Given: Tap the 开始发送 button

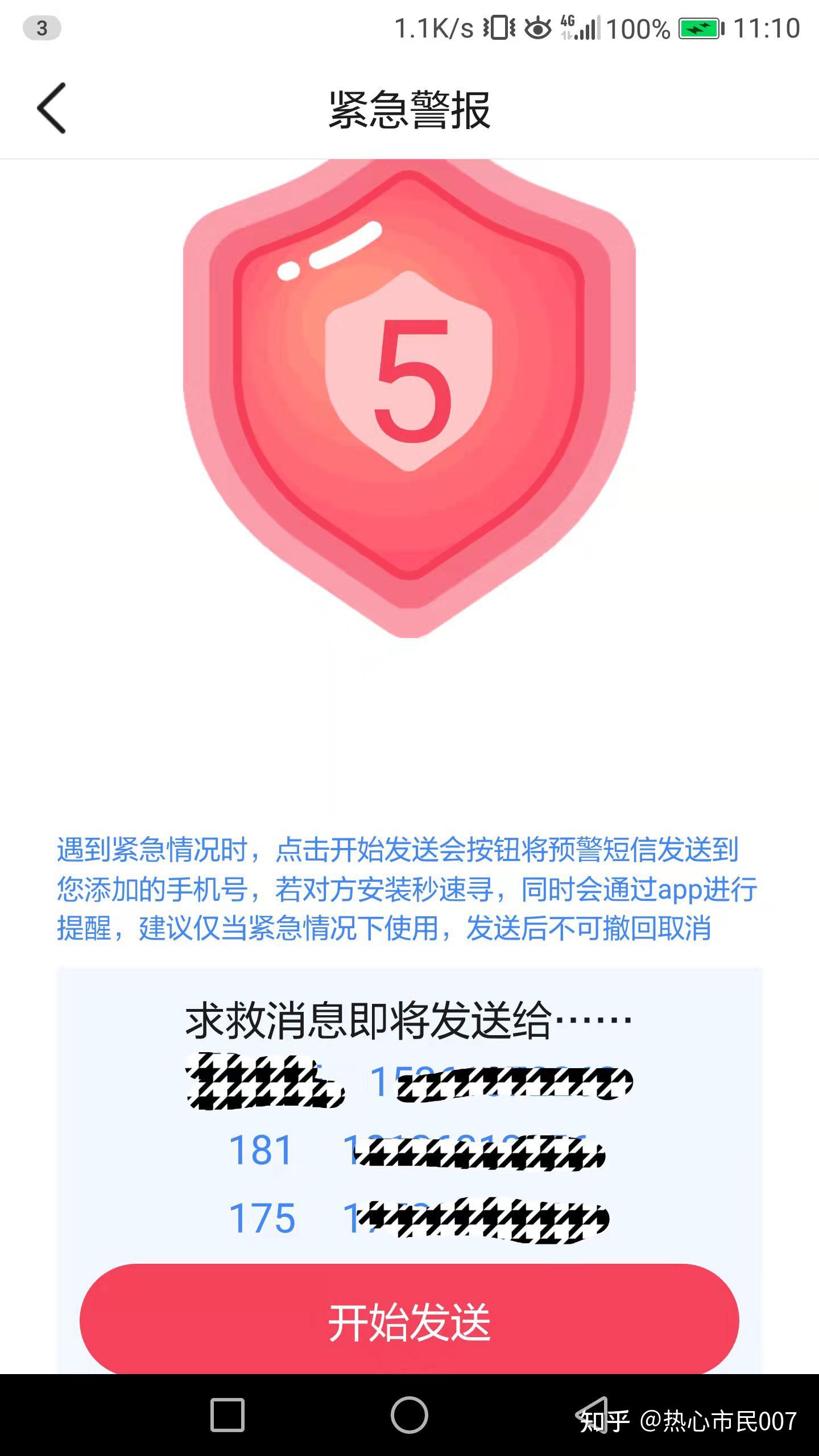Looking at the screenshot, I should point(409,1321).
